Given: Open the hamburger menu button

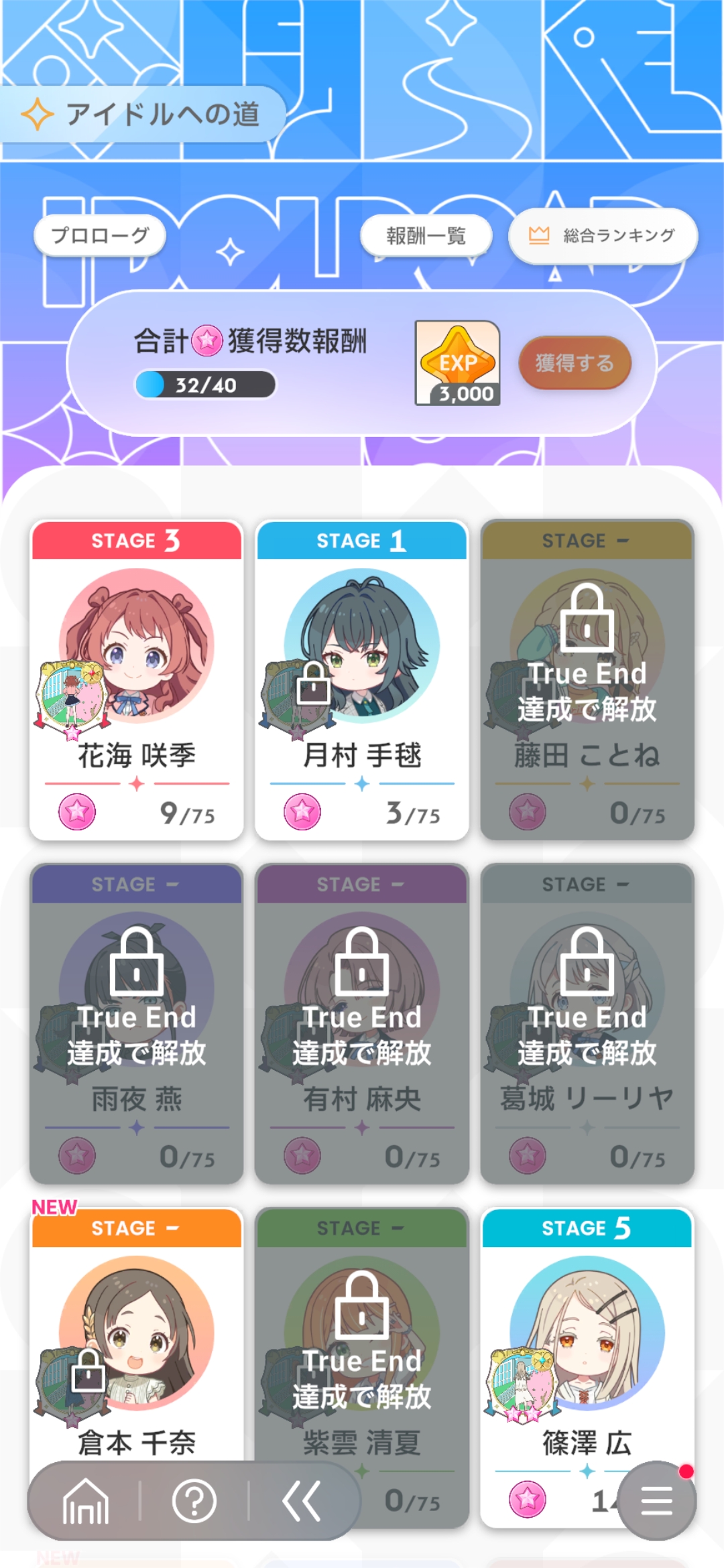Looking at the screenshot, I should pos(656,1500).
